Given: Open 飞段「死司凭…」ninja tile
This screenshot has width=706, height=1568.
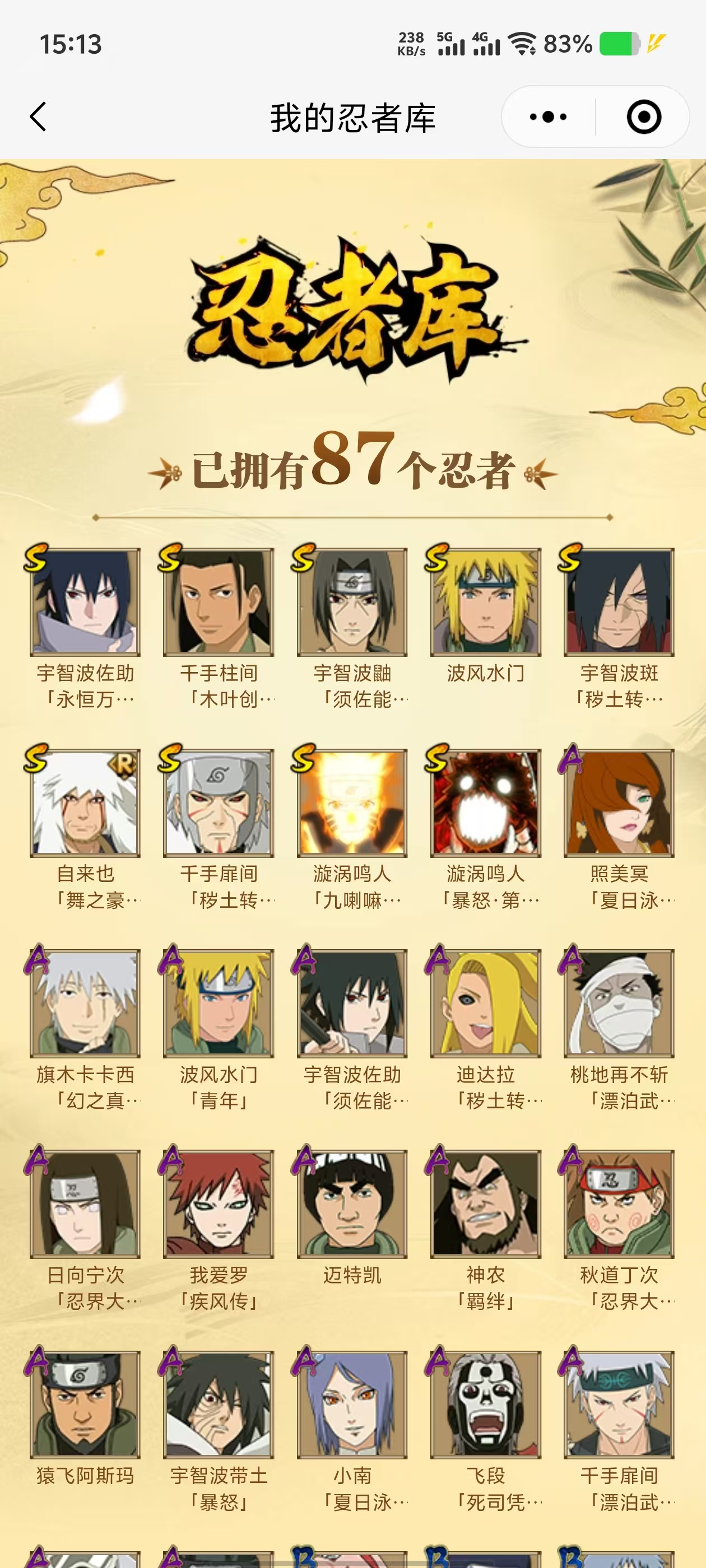Looking at the screenshot, I should click(485, 1404).
